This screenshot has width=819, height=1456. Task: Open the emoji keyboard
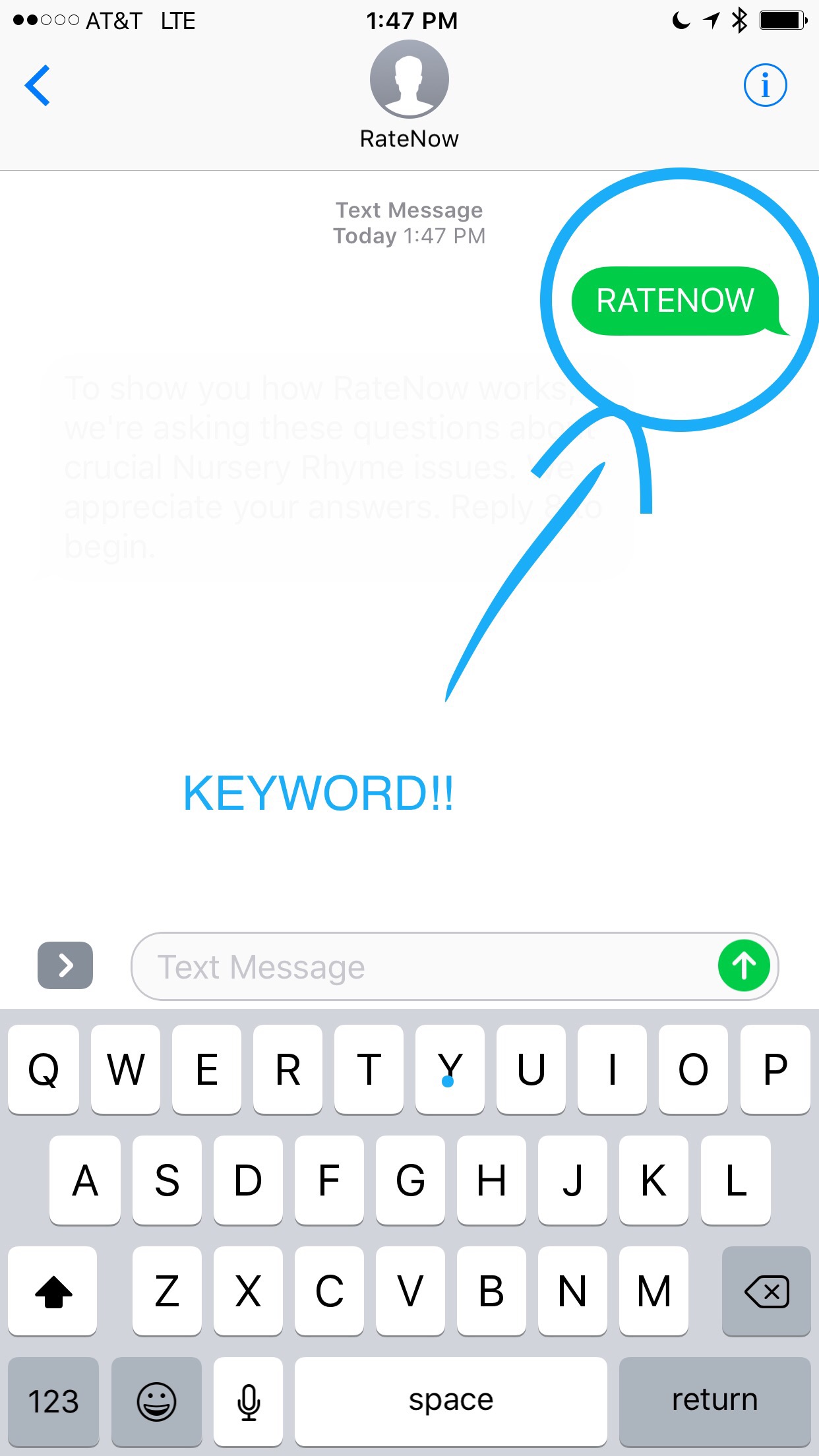click(156, 1401)
